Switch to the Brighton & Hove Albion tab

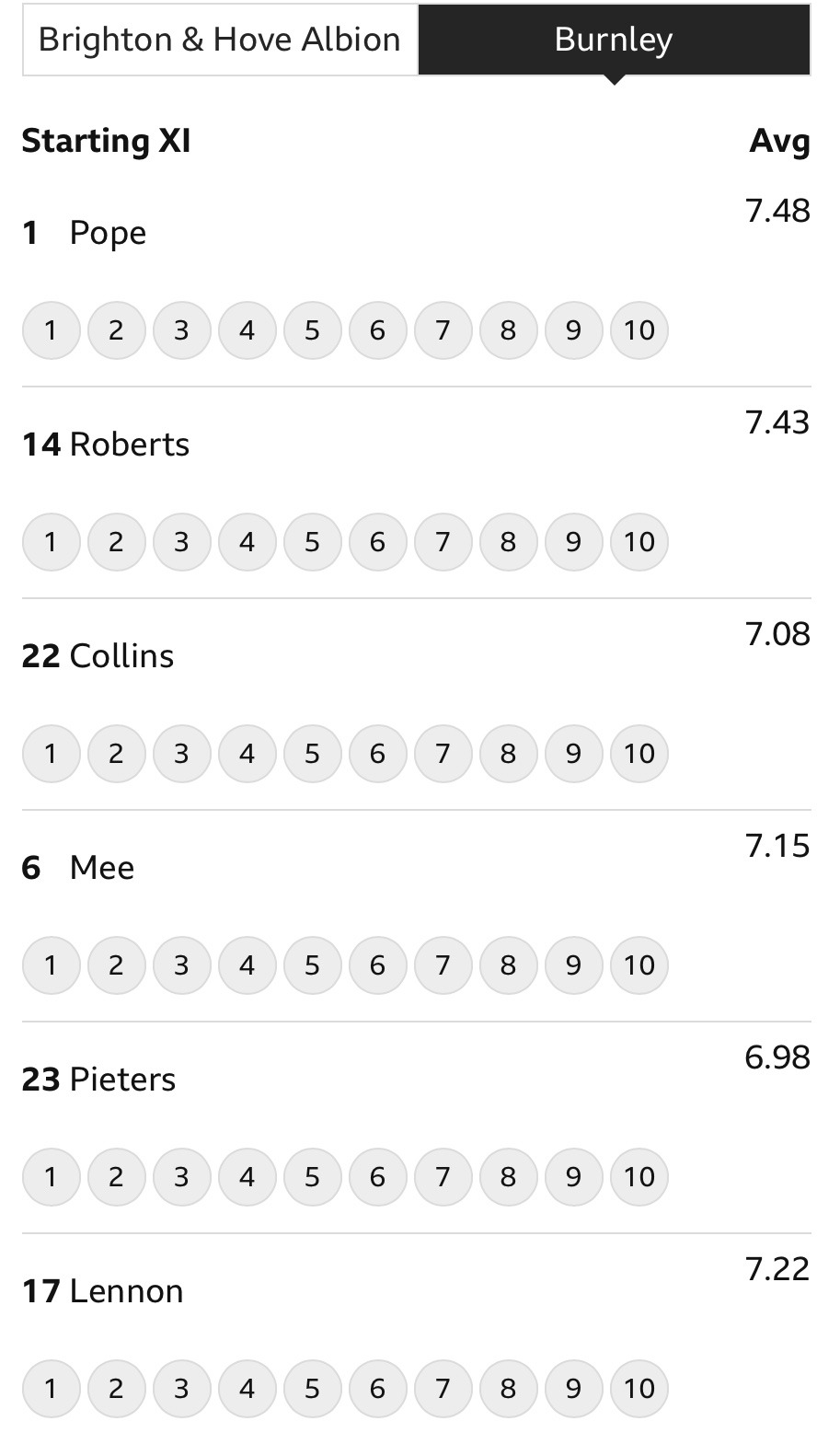pyautogui.click(x=220, y=40)
